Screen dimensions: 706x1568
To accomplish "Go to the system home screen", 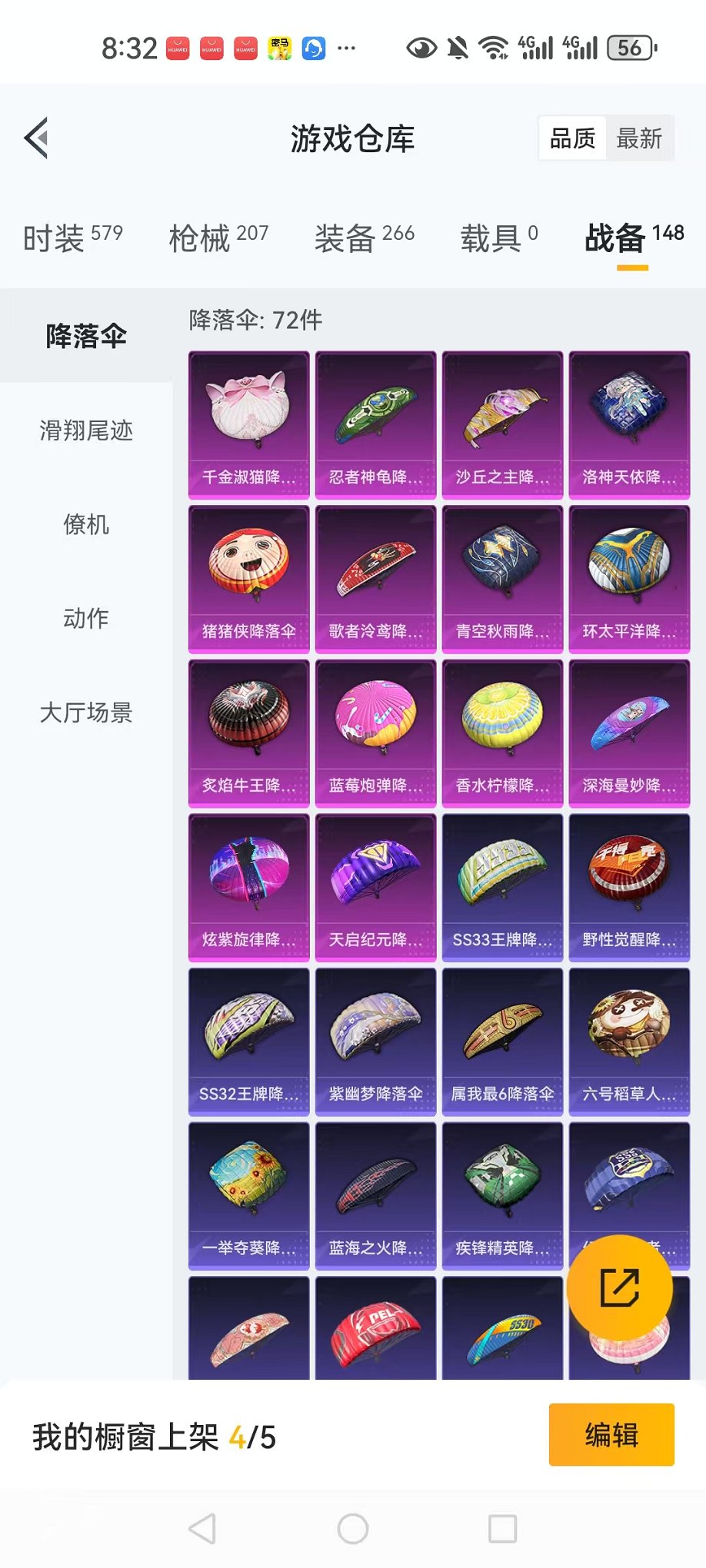I will point(353,1529).
